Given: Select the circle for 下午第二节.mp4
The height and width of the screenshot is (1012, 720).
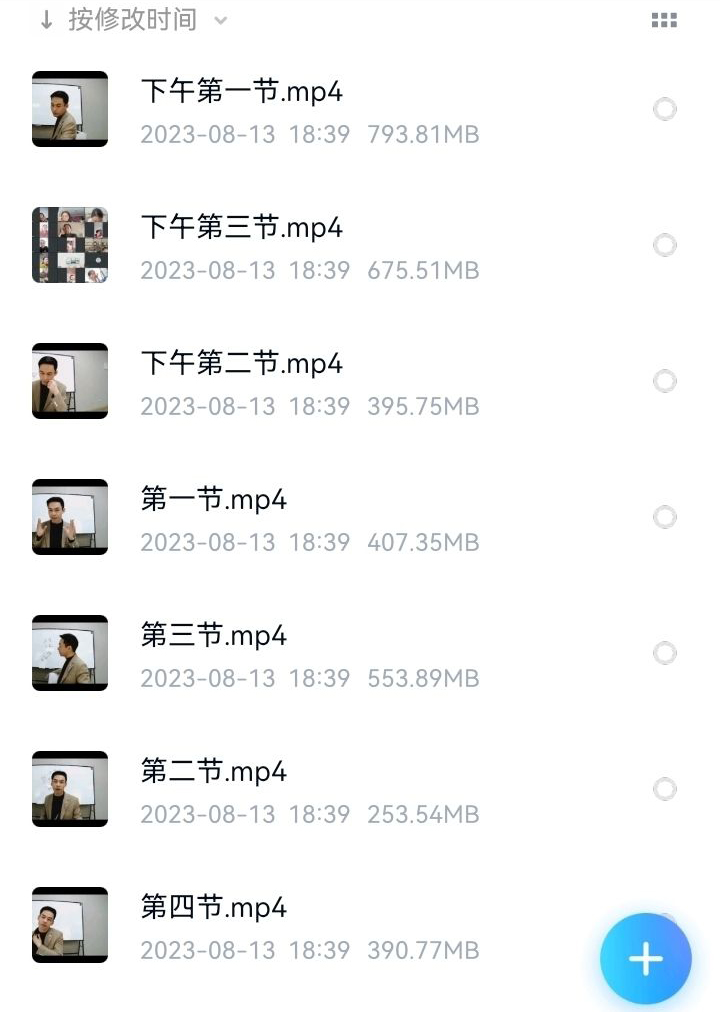Looking at the screenshot, I should click(664, 381).
